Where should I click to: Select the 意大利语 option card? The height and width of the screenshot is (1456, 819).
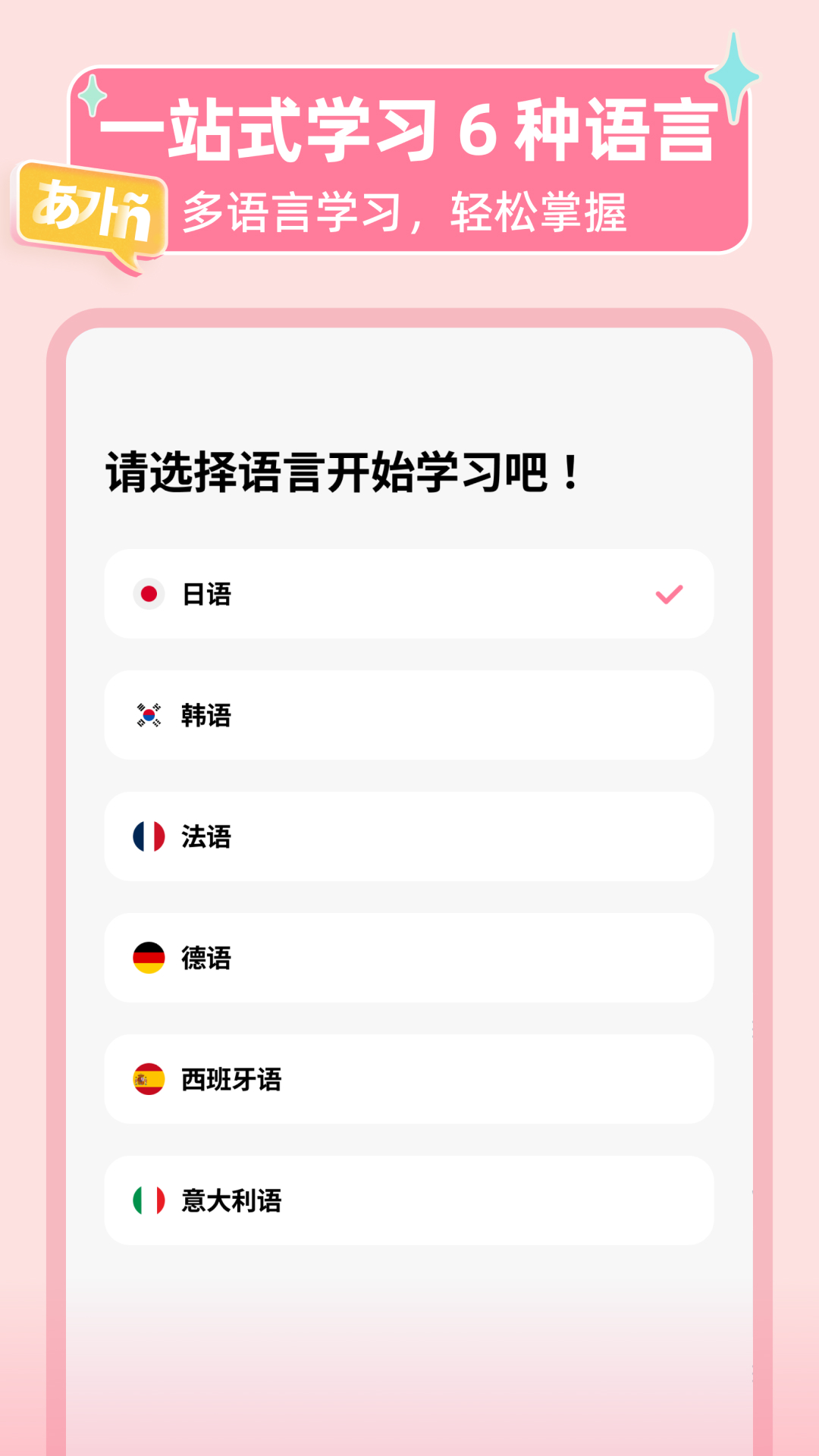tap(409, 1201)
